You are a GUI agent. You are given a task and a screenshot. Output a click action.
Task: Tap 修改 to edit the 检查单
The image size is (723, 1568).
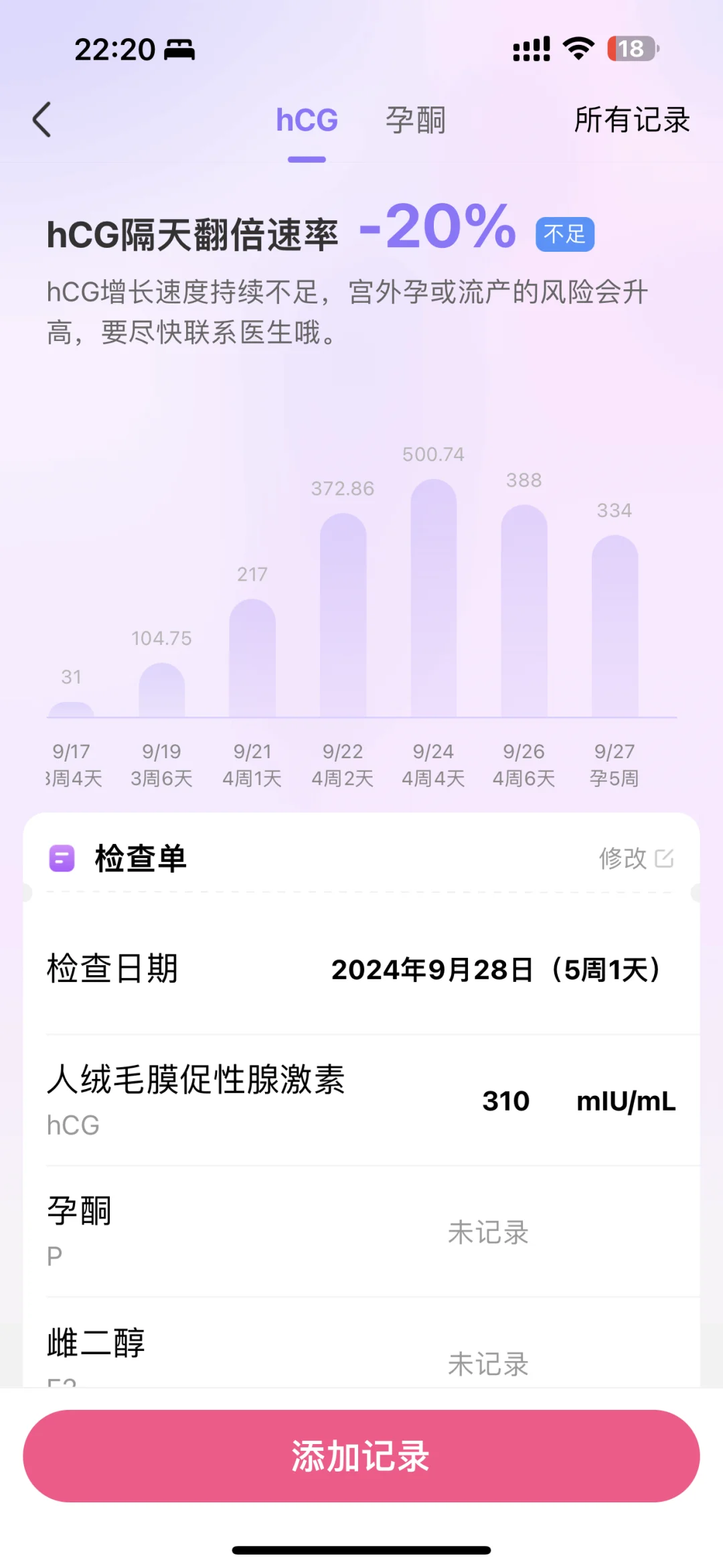click(635, 858)
